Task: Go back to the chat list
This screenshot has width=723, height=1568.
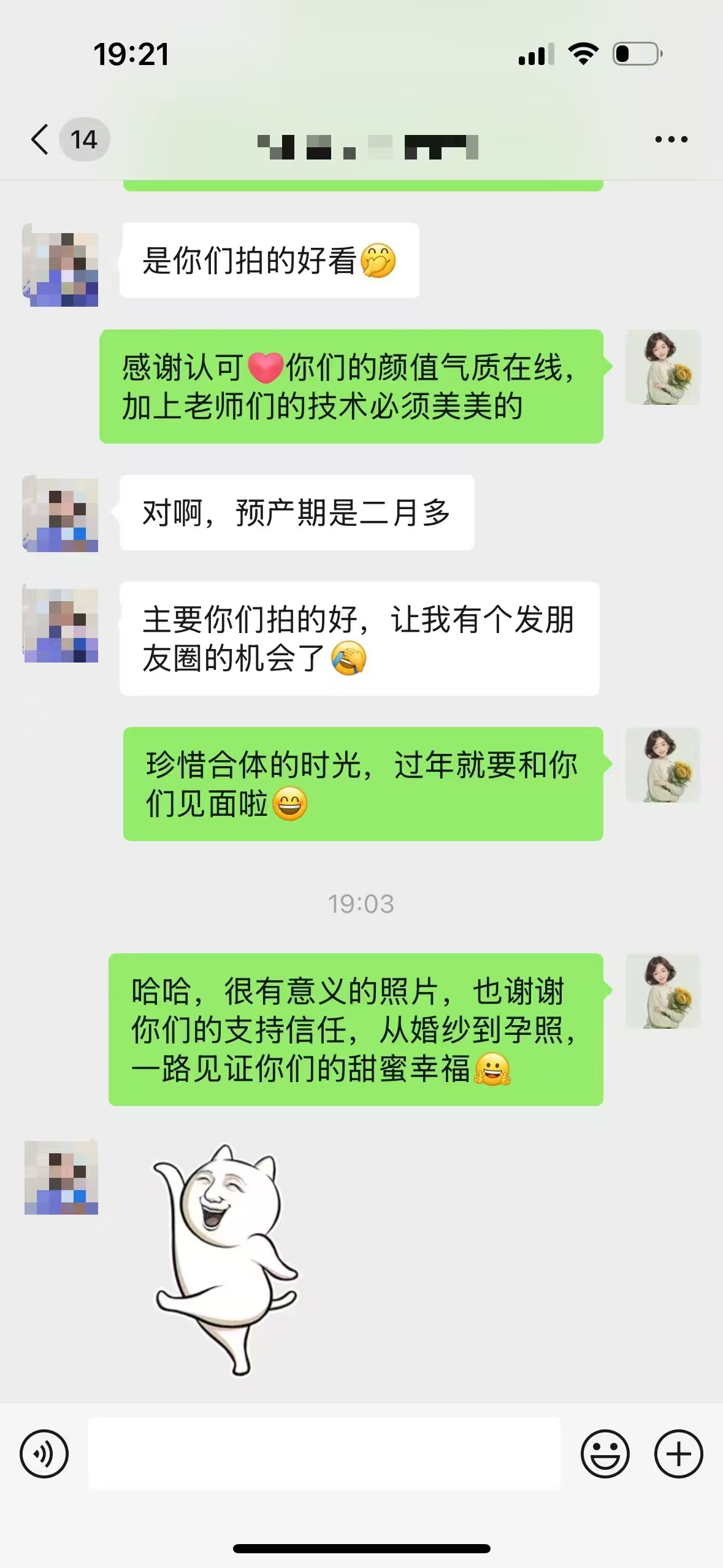Action: [40, 139]
